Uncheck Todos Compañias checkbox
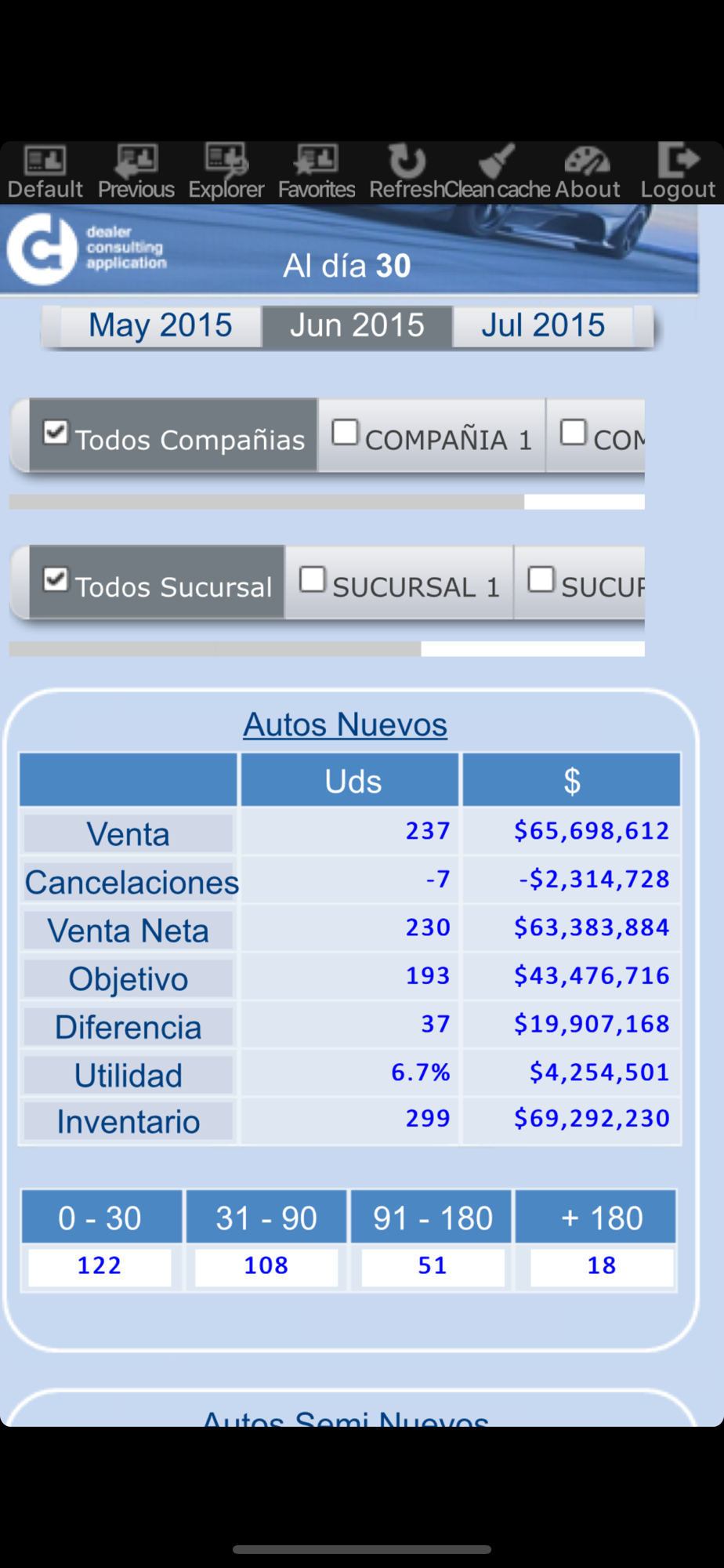 [x=56, y=432]
